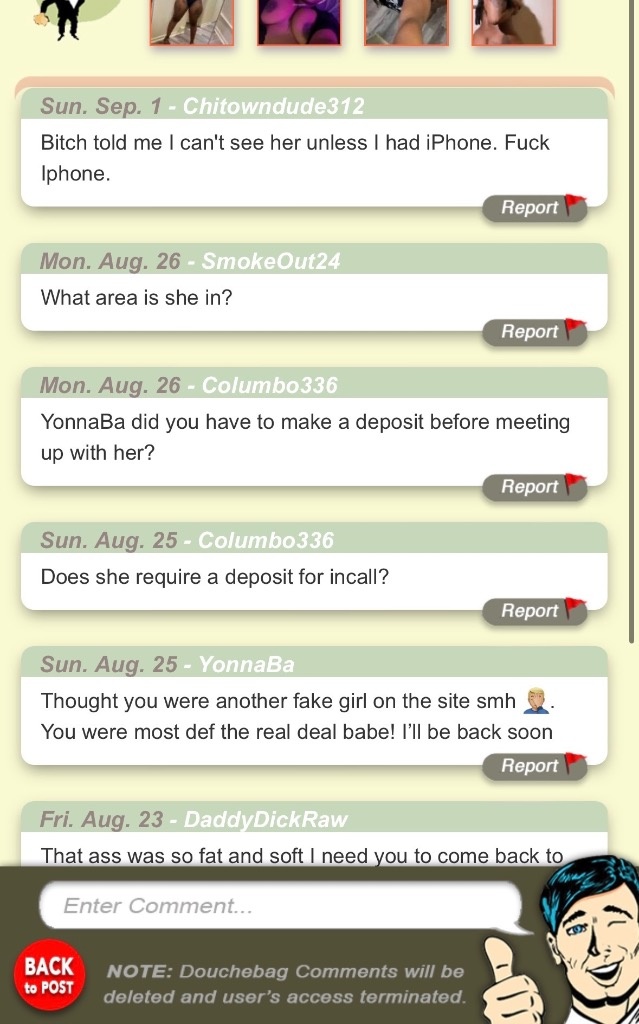This screenshot has height=1024, width=639.
Task: Go back to the post
Action: click(49, 975)
